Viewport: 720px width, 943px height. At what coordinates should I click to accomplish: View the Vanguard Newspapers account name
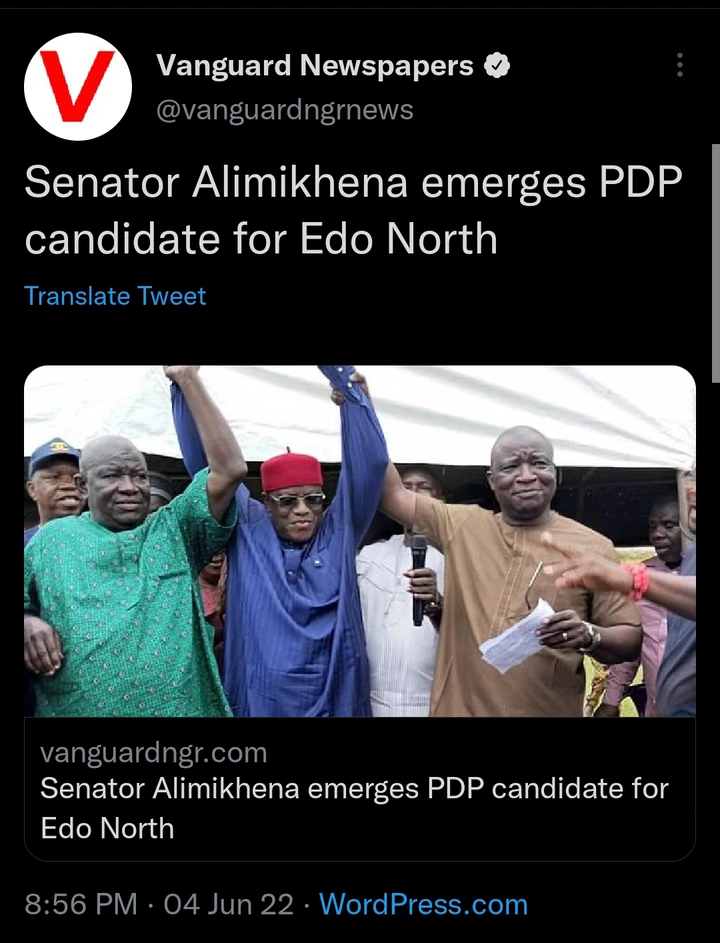coord(315,66)
